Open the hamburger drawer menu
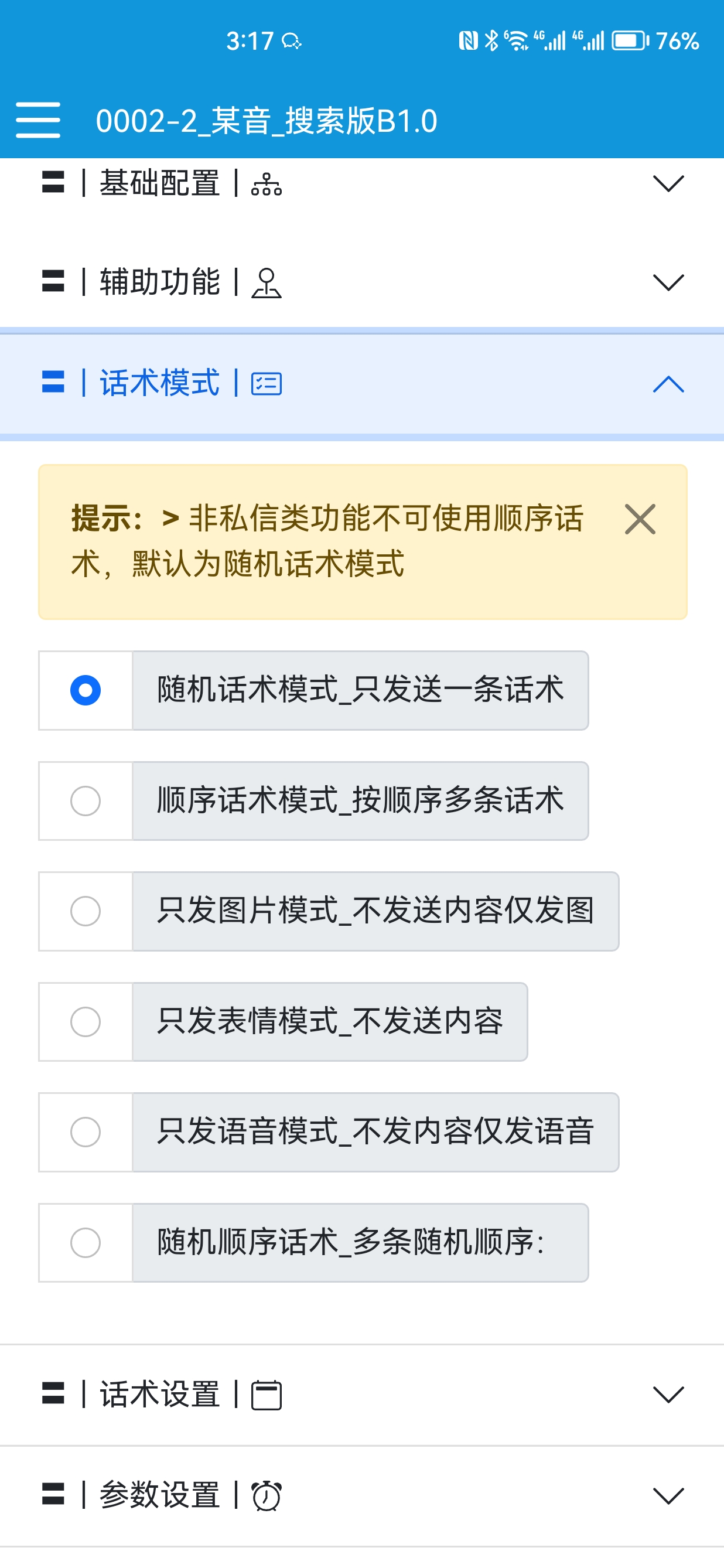The width and height of the screenshot is (724, 1568). pos(37,120)
